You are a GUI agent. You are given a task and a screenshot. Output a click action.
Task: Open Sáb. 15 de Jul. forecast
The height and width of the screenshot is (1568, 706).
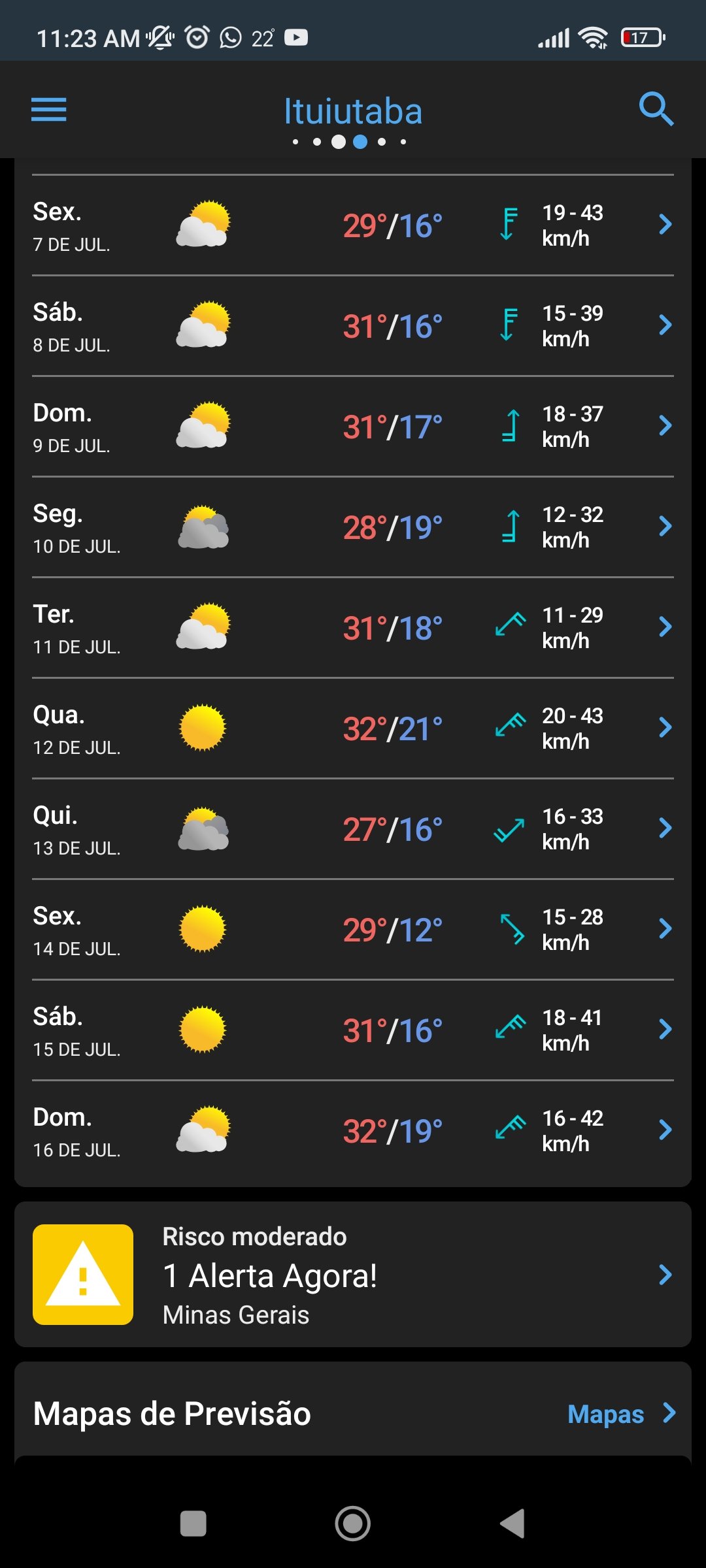pyautogui.click(x=353, y=1030)
